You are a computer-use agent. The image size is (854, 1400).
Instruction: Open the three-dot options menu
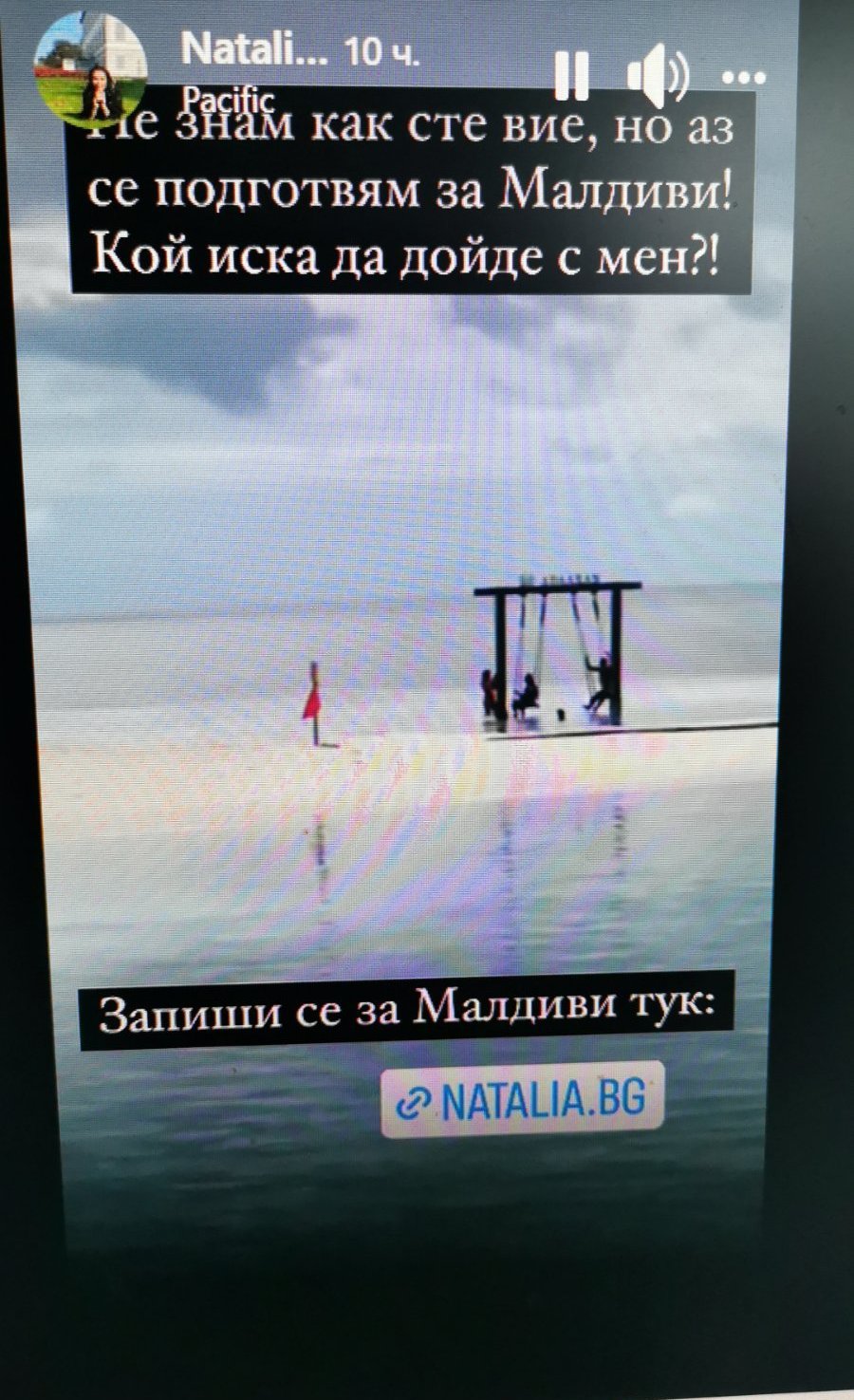tap(745, 79)
